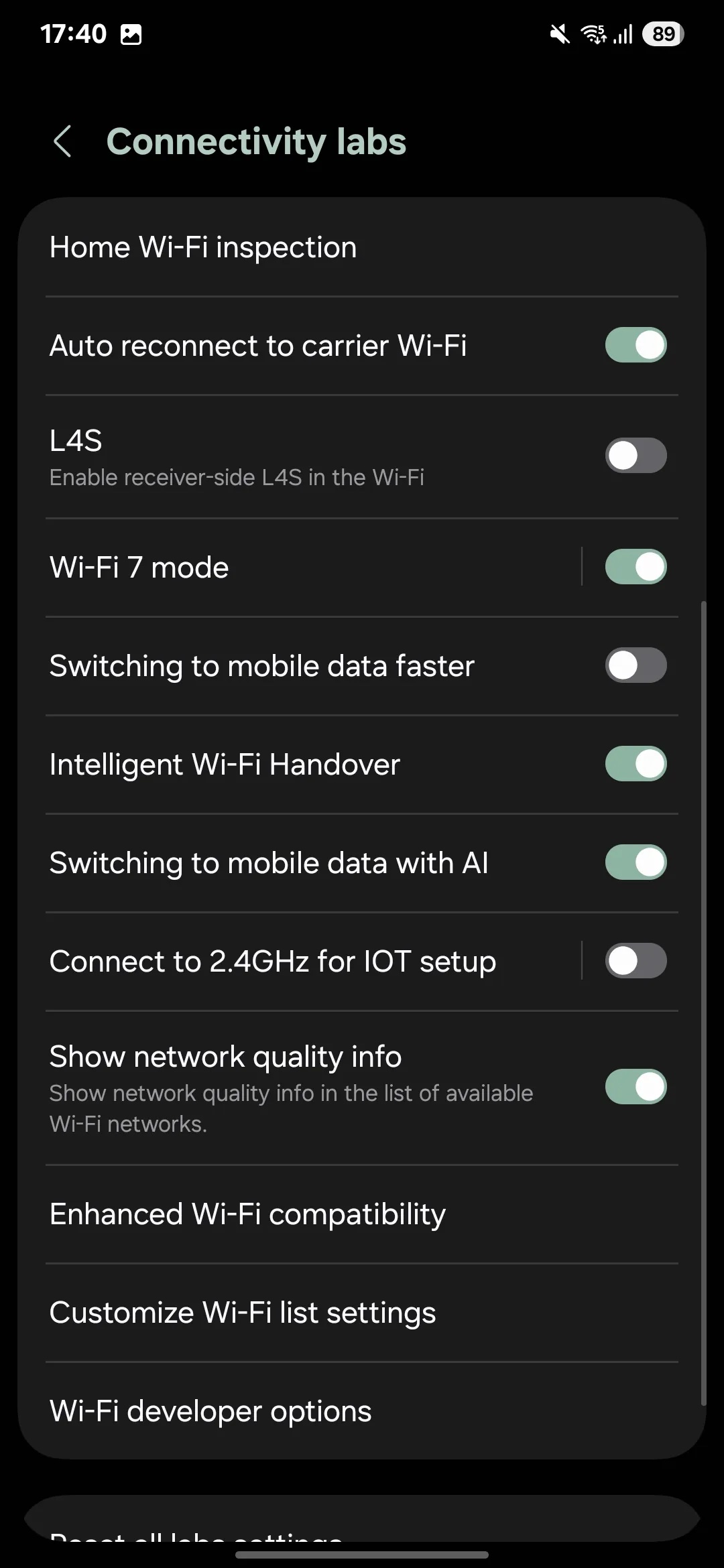Turn on Switching to mobile data faster

(636, 665)
